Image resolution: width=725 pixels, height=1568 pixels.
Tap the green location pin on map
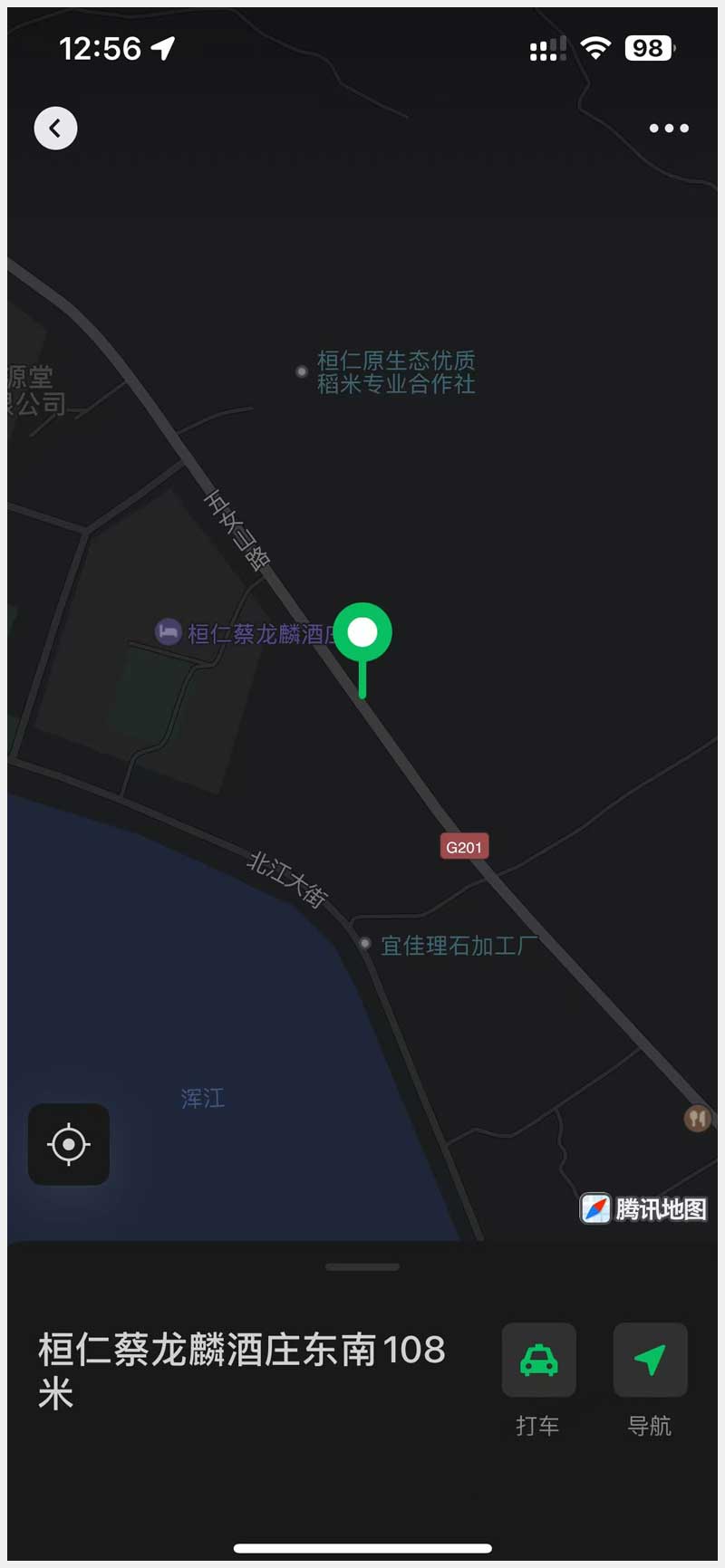pyautogui.click(x=362, y=633)
